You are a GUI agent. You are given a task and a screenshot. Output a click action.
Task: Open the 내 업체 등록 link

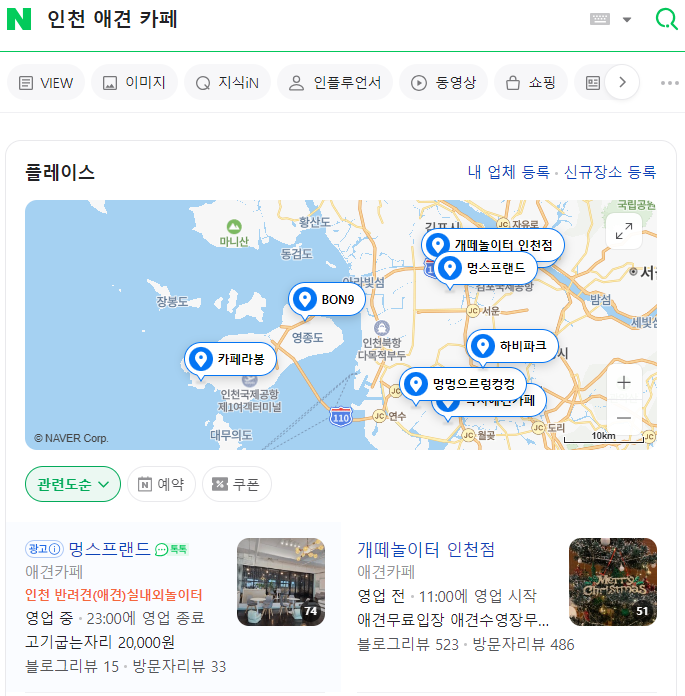click(x=508, y=172)
